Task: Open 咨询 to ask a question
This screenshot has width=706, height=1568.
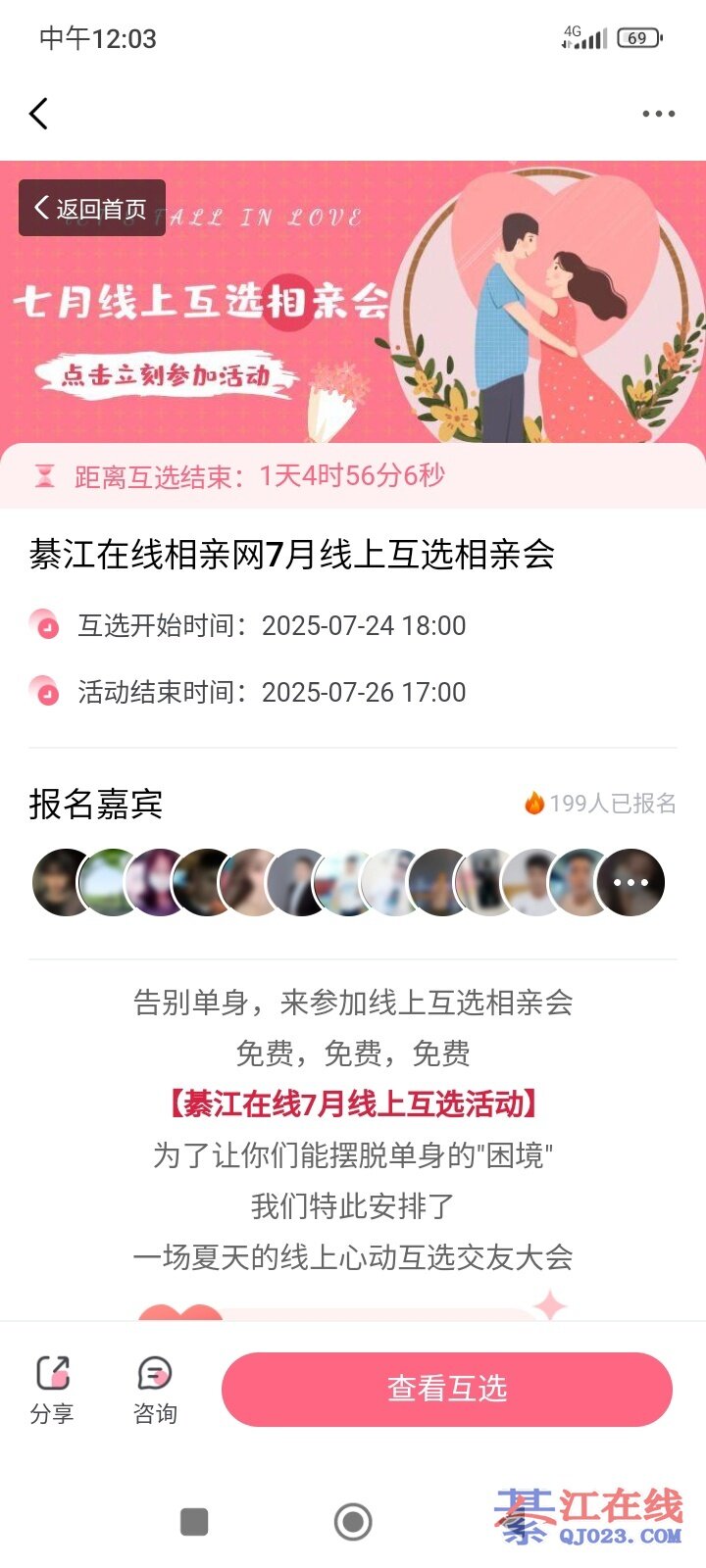Action: 155,1389
